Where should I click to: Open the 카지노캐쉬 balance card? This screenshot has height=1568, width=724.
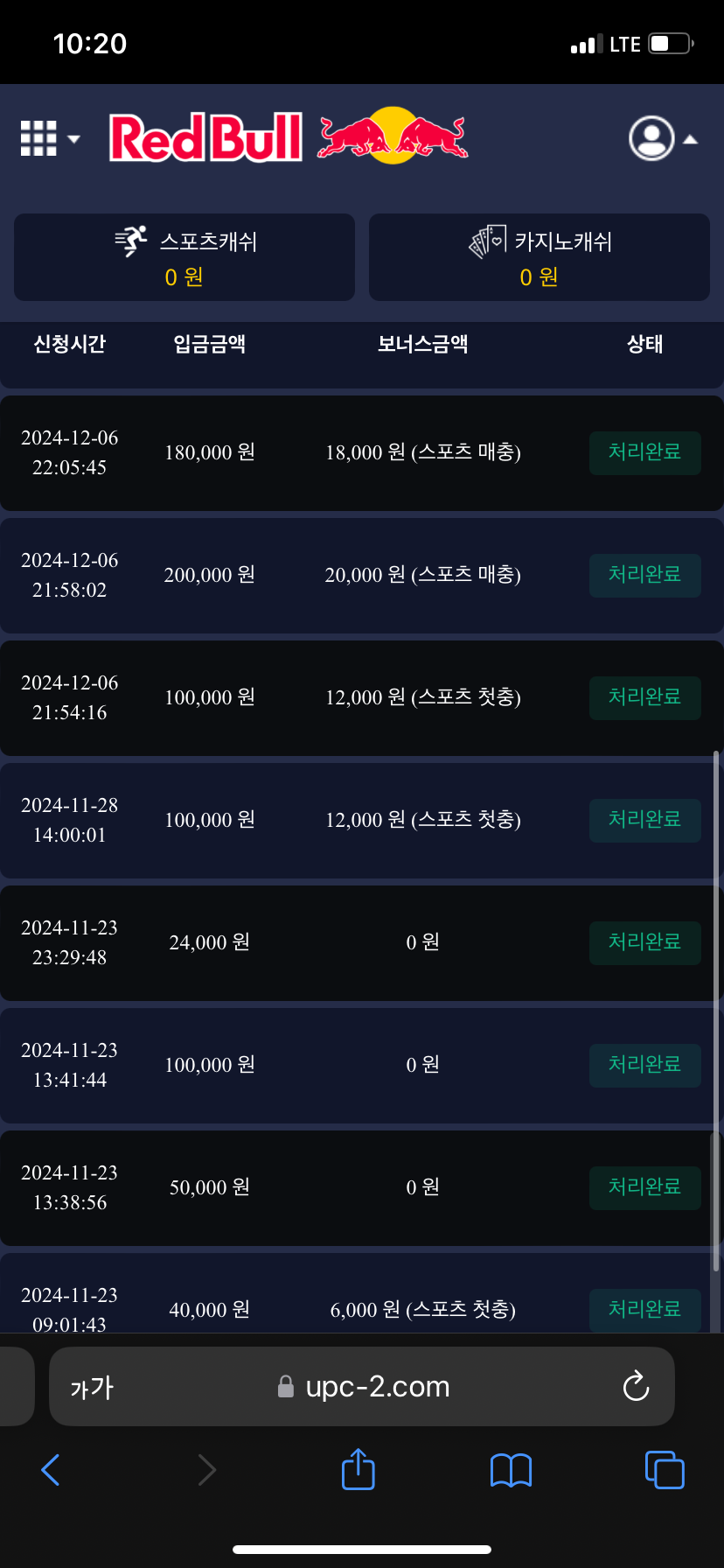coord(539,257)
